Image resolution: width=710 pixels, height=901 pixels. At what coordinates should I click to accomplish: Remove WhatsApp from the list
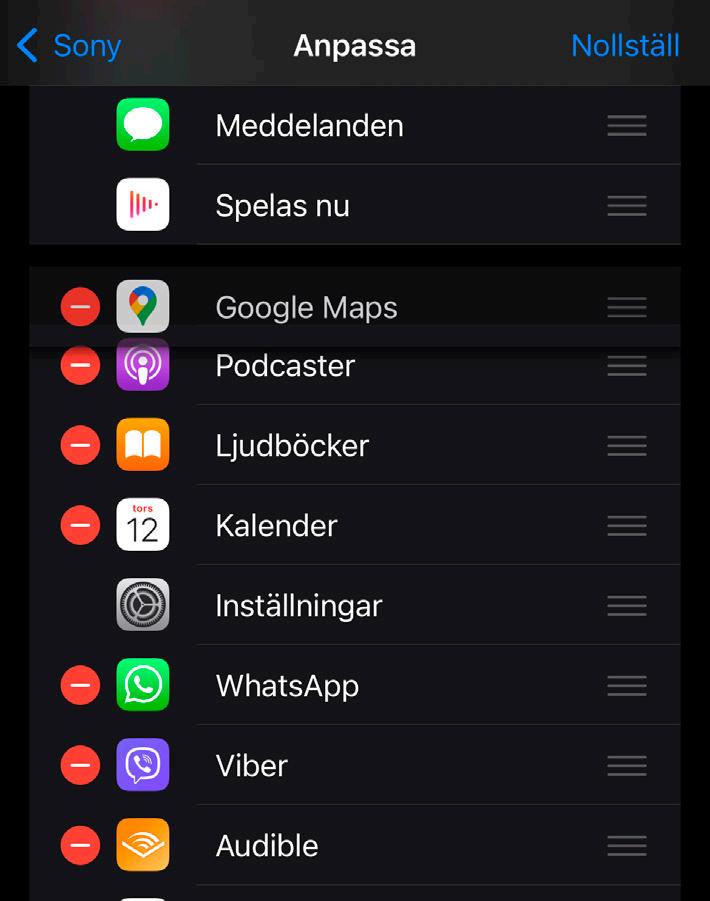tap(80, 685)
